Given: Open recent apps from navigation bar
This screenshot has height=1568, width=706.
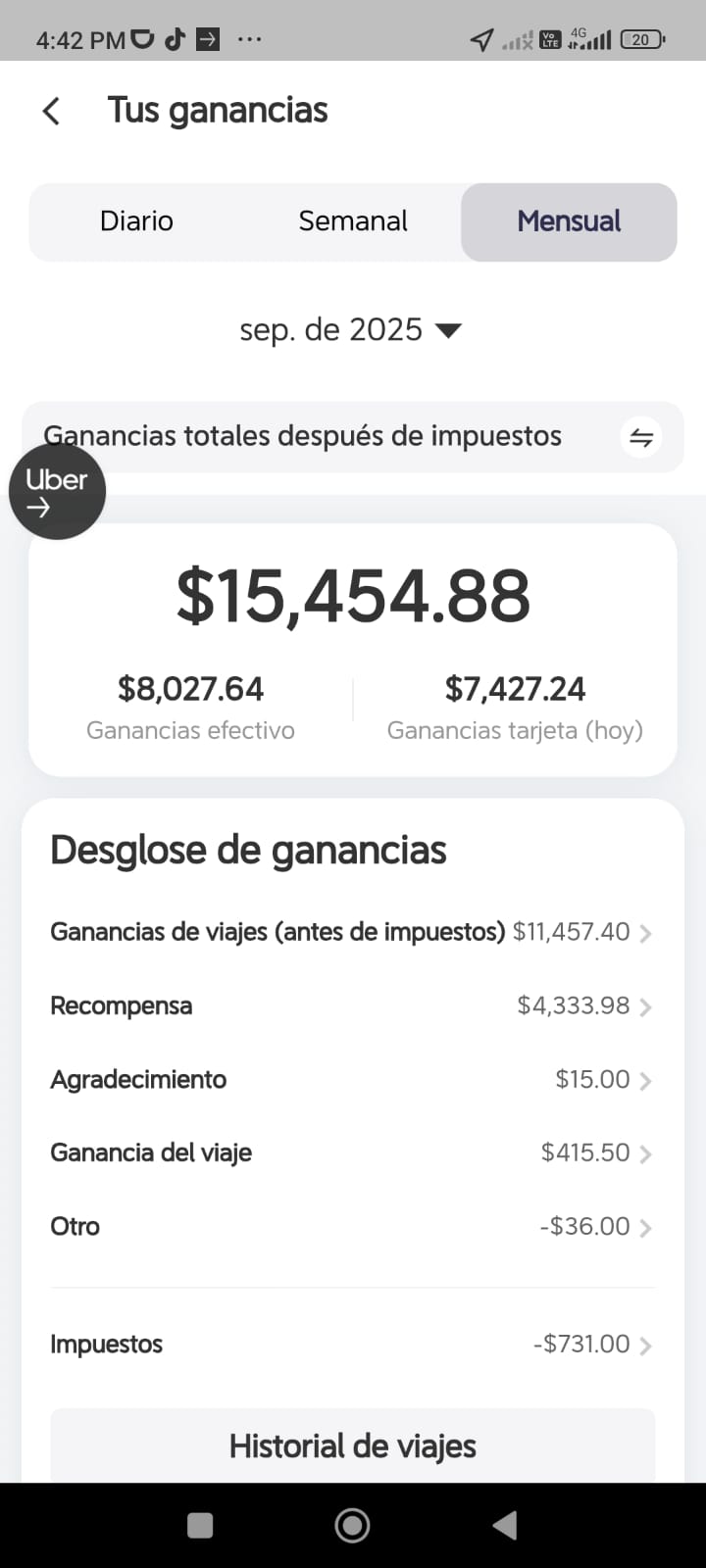Looking at the screenshot, I should [200, 1525].
